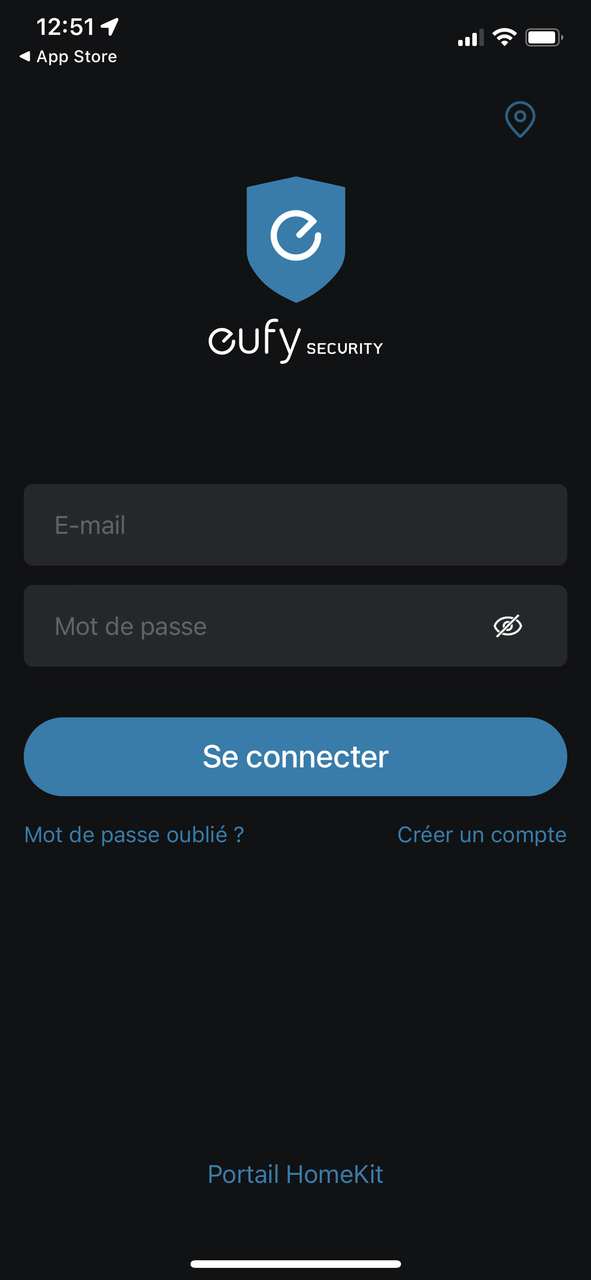
Task: Select the Mot de passe field
Action: (x=295, y=626)
